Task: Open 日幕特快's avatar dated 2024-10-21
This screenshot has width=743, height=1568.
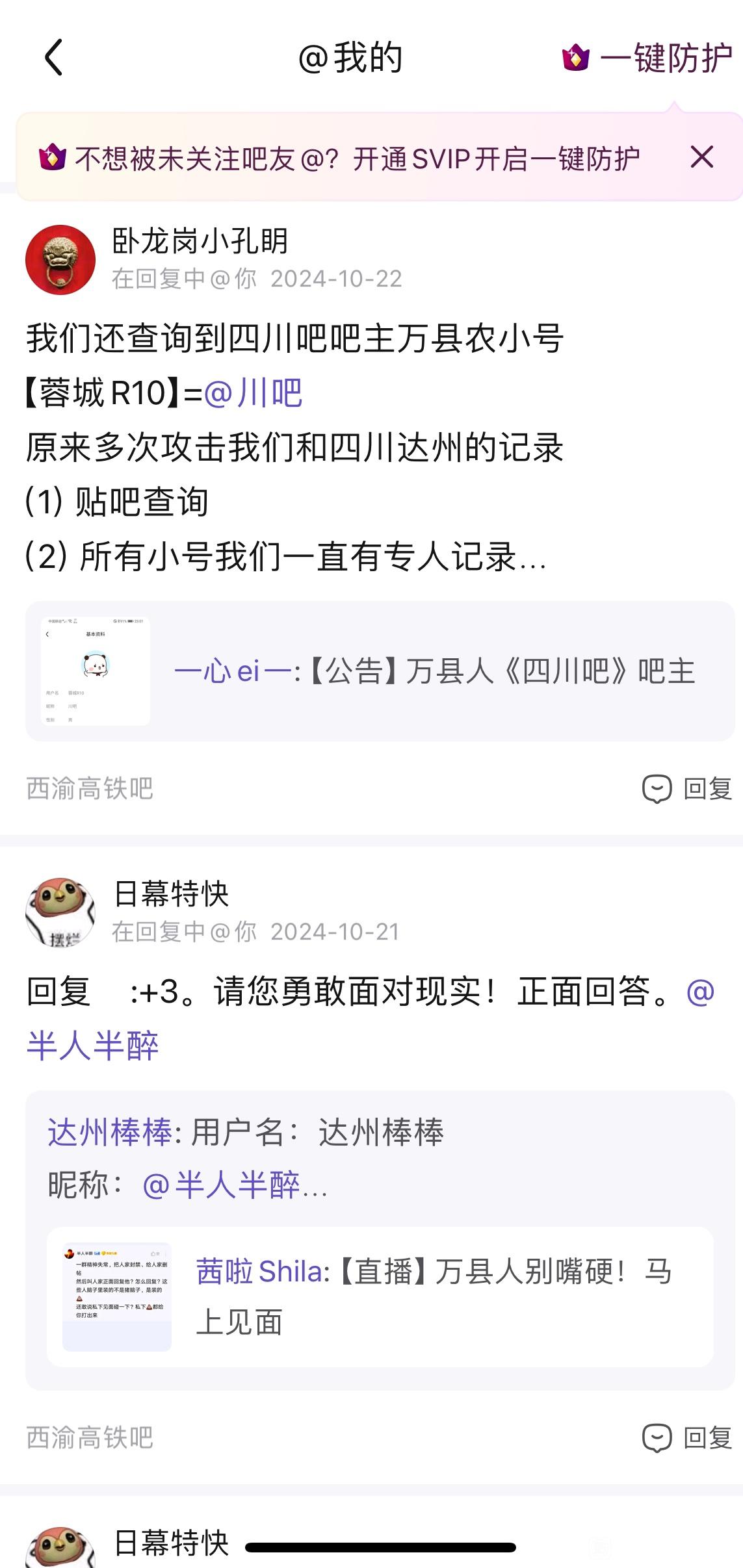Action: tap(60, 912)
